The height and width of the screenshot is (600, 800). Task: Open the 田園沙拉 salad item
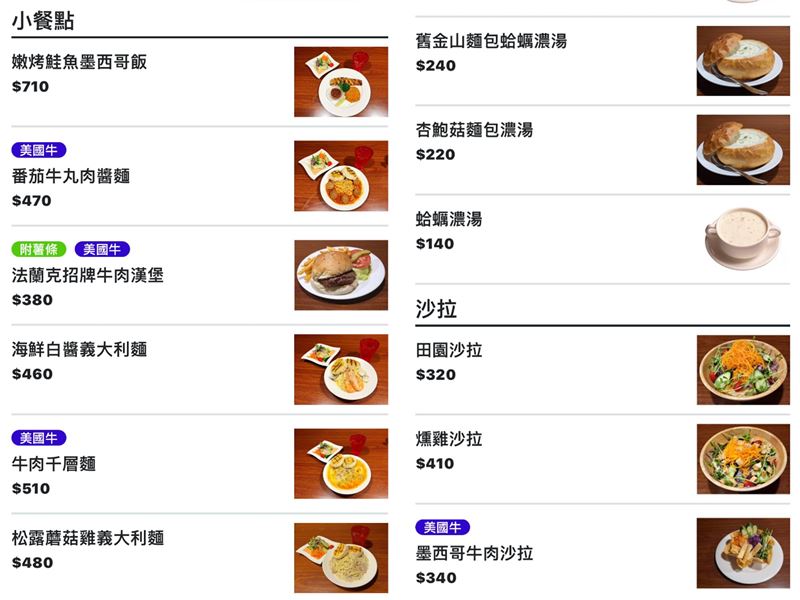click(x=449, y=351)
